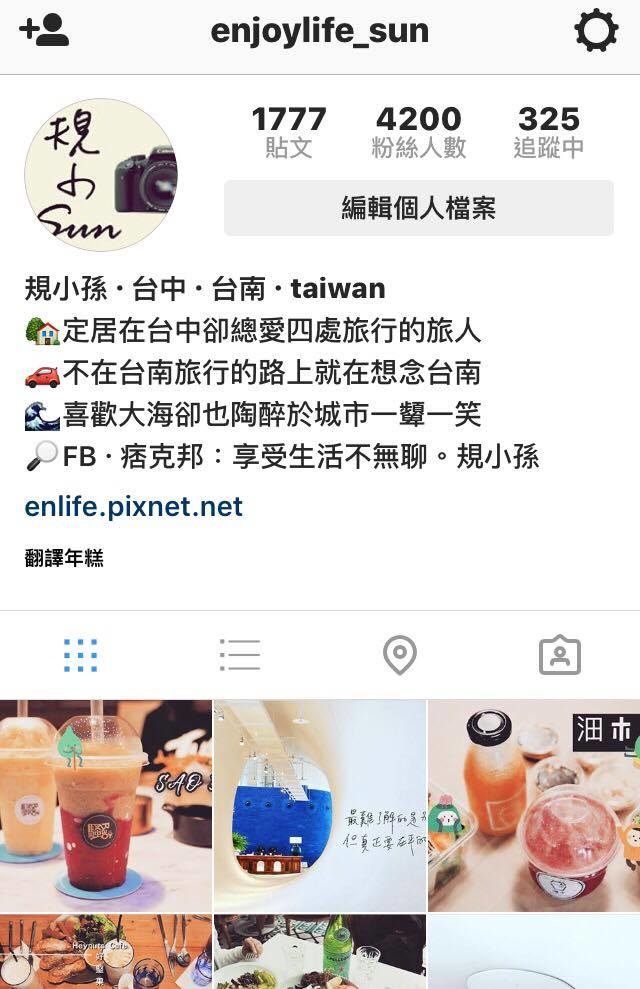Image resolution: width=640 pixels, height=989 pixels.
Task: Open the enlife.pixnet.net link
Action: coord(134,506)
